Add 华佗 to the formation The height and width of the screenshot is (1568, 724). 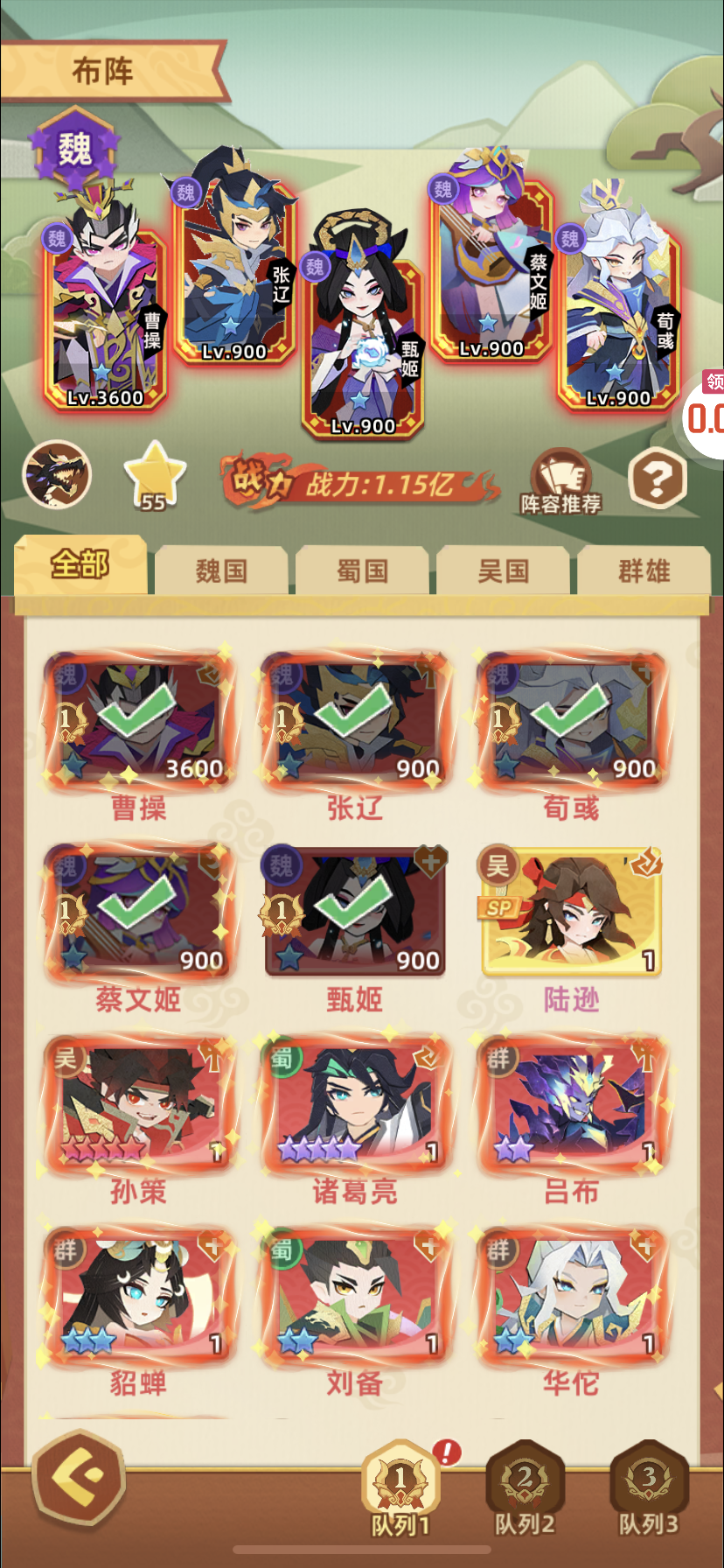(571, 1297)
